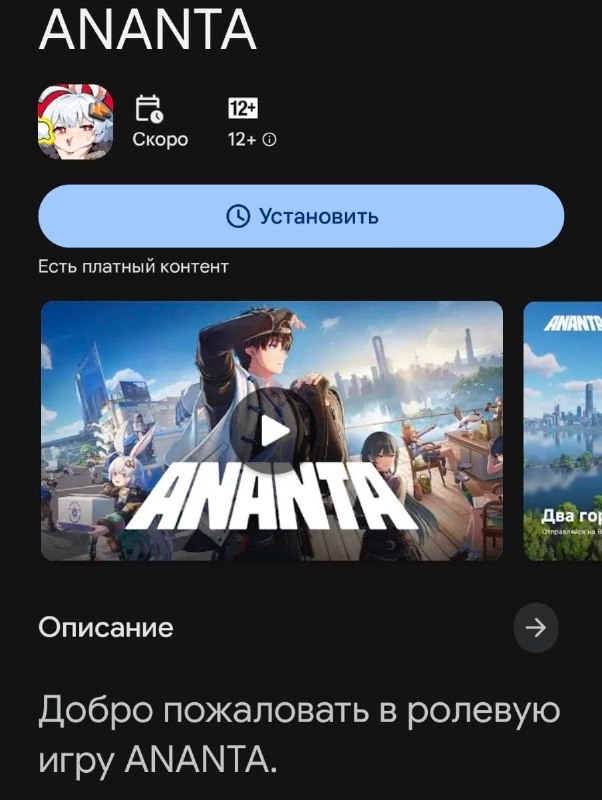This screenshot has height=800, width=602.
Task: Open the second screenshot with the city view
Action: coord(563,431)
